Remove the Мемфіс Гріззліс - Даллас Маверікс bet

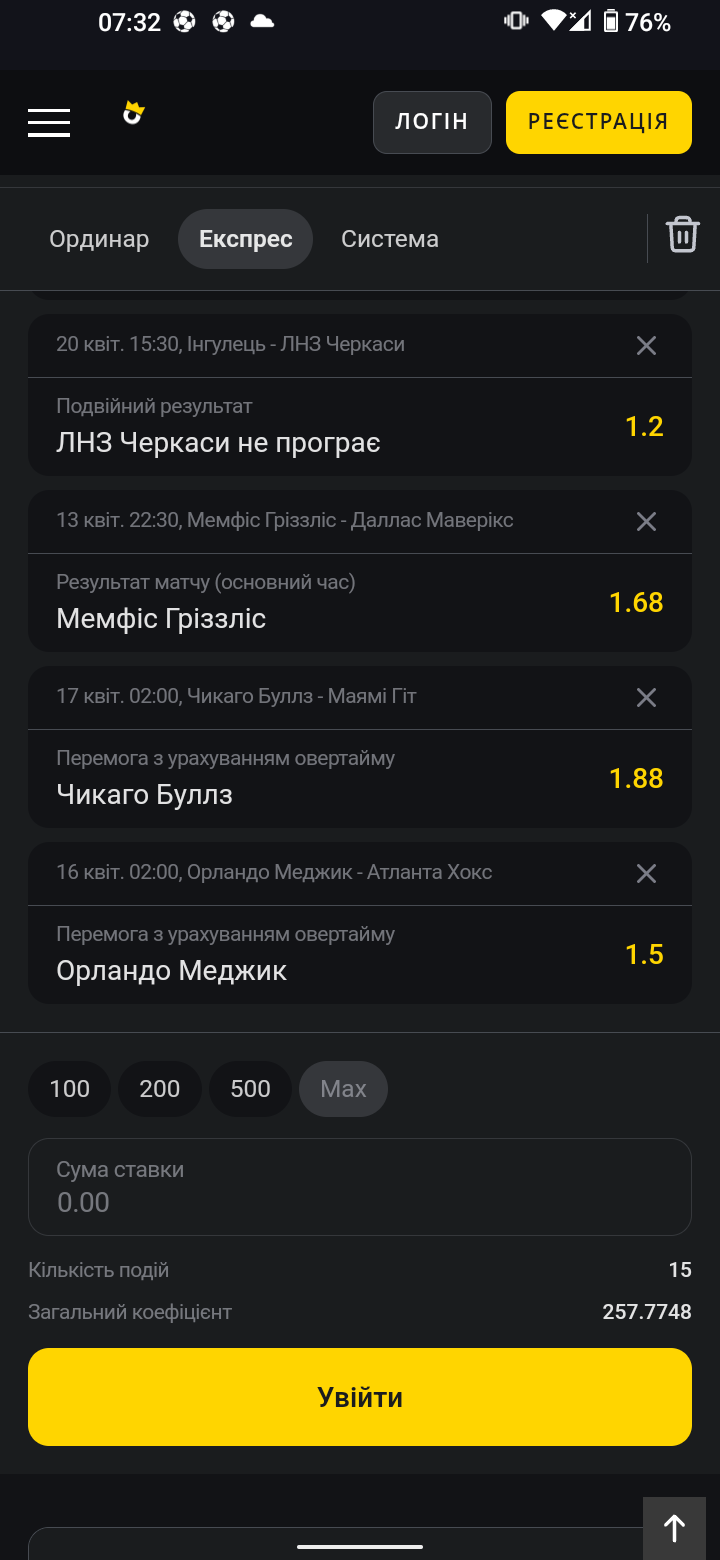[647, 521]
